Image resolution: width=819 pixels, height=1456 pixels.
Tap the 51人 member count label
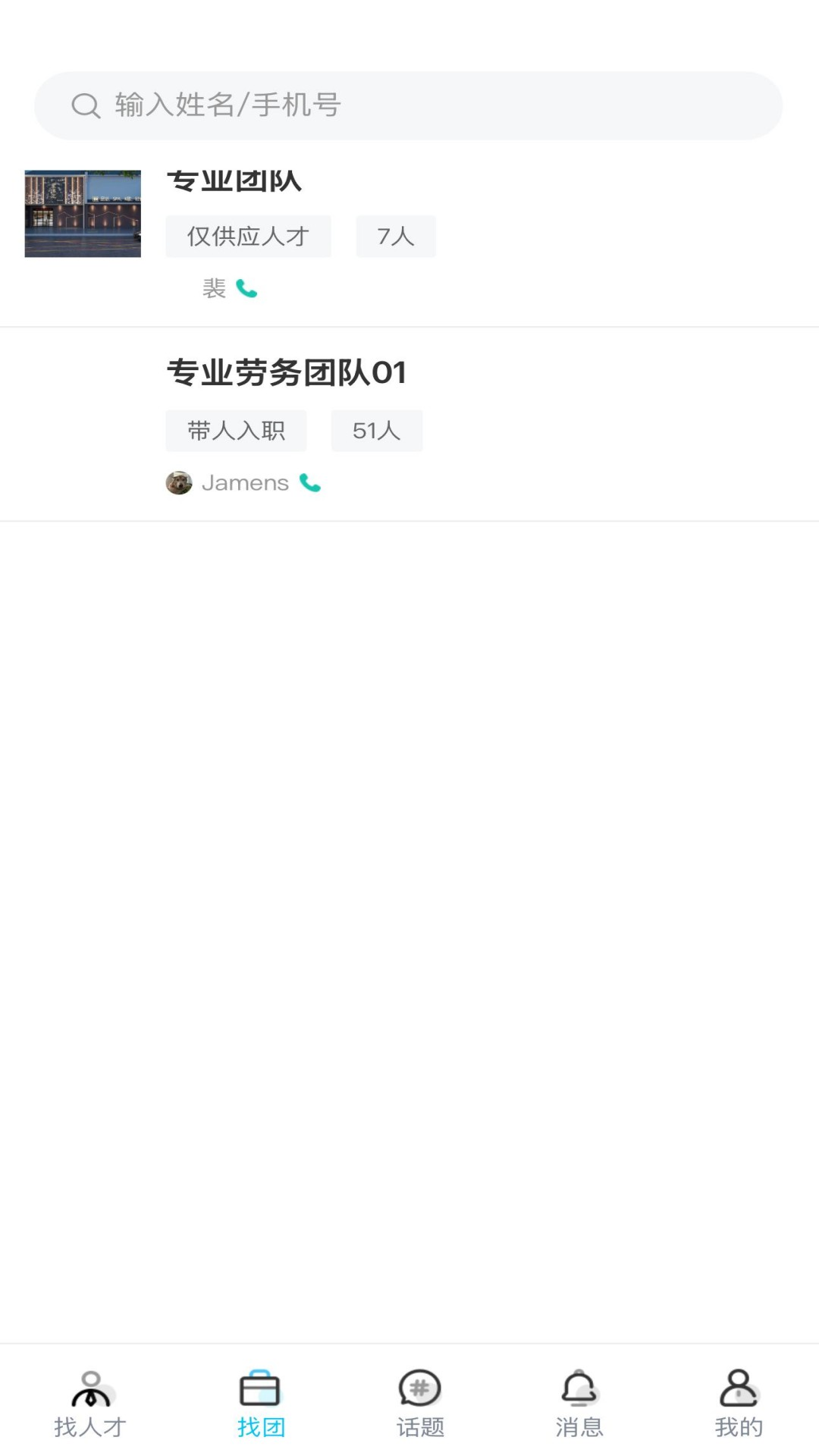(x=377, y=430)
